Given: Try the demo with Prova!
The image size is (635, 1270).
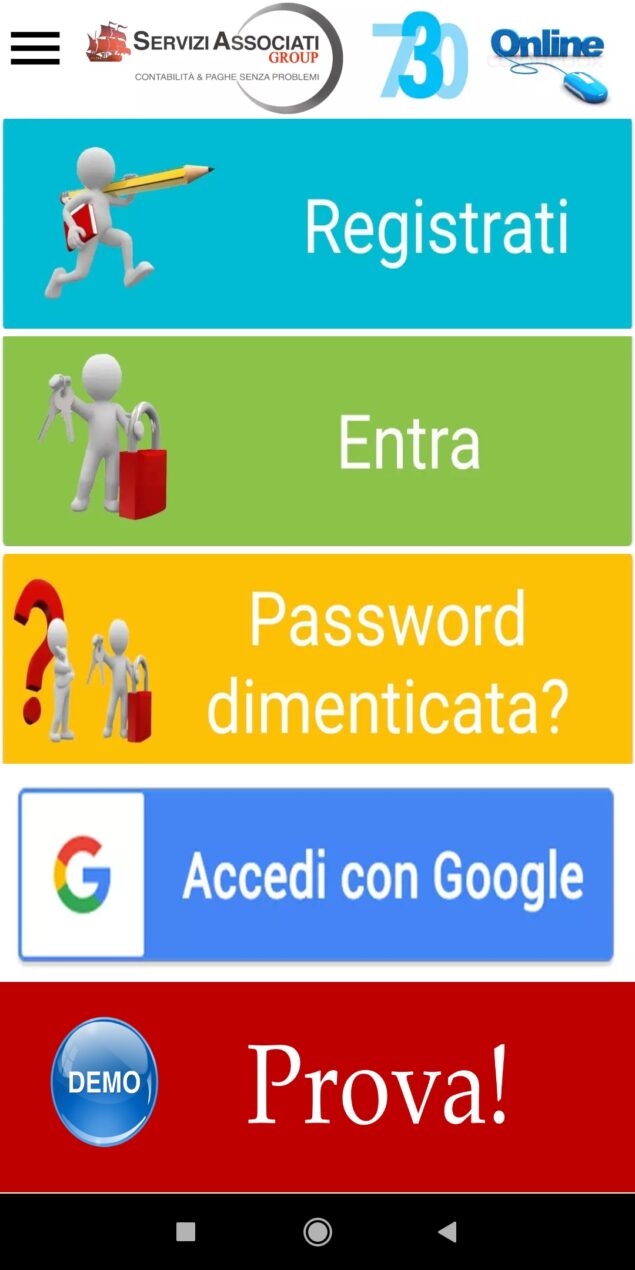Looking at the screenshot, I should click(x=317, y=1087).
